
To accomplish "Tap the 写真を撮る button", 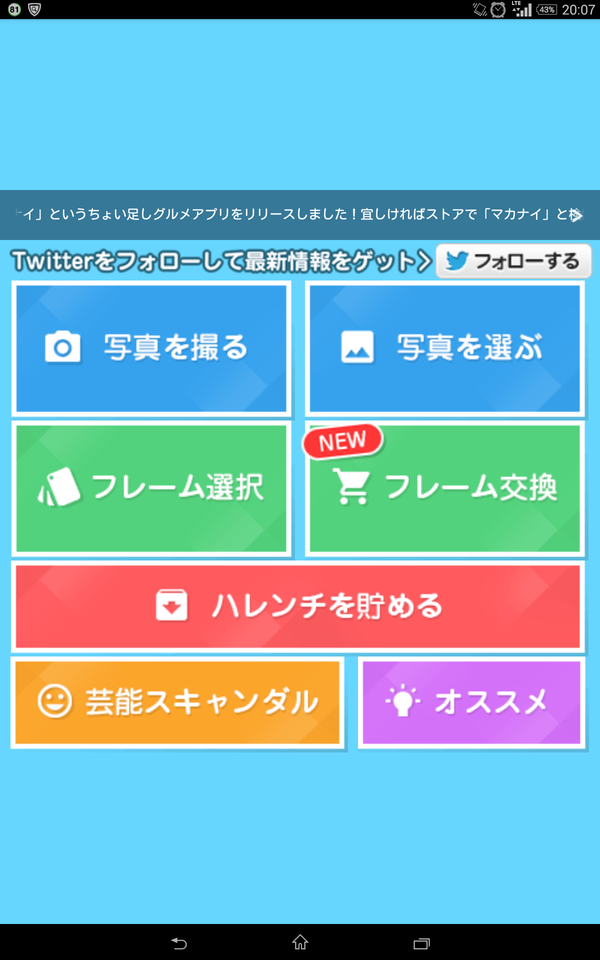I will tap(151, 348).
